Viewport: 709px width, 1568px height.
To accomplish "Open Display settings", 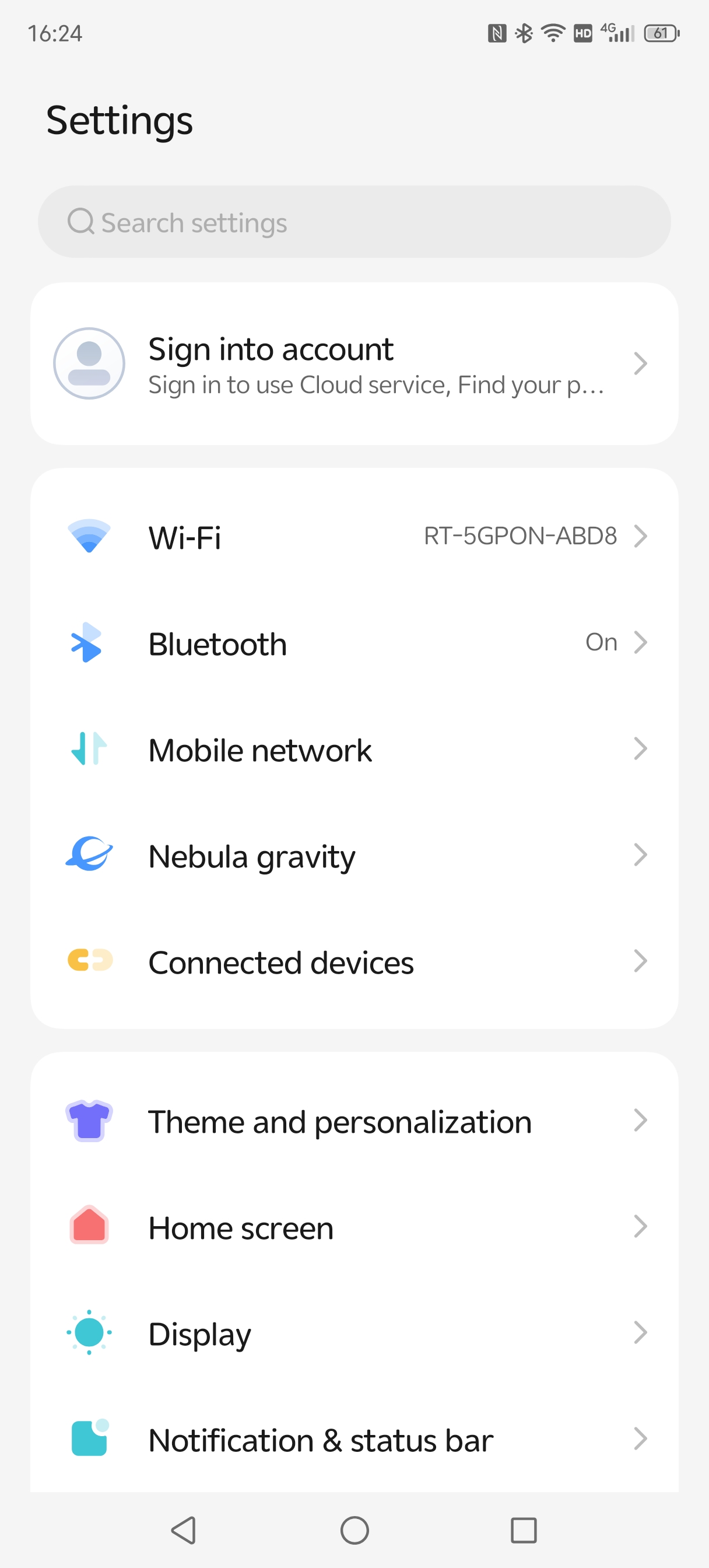I will (354, 1333).
